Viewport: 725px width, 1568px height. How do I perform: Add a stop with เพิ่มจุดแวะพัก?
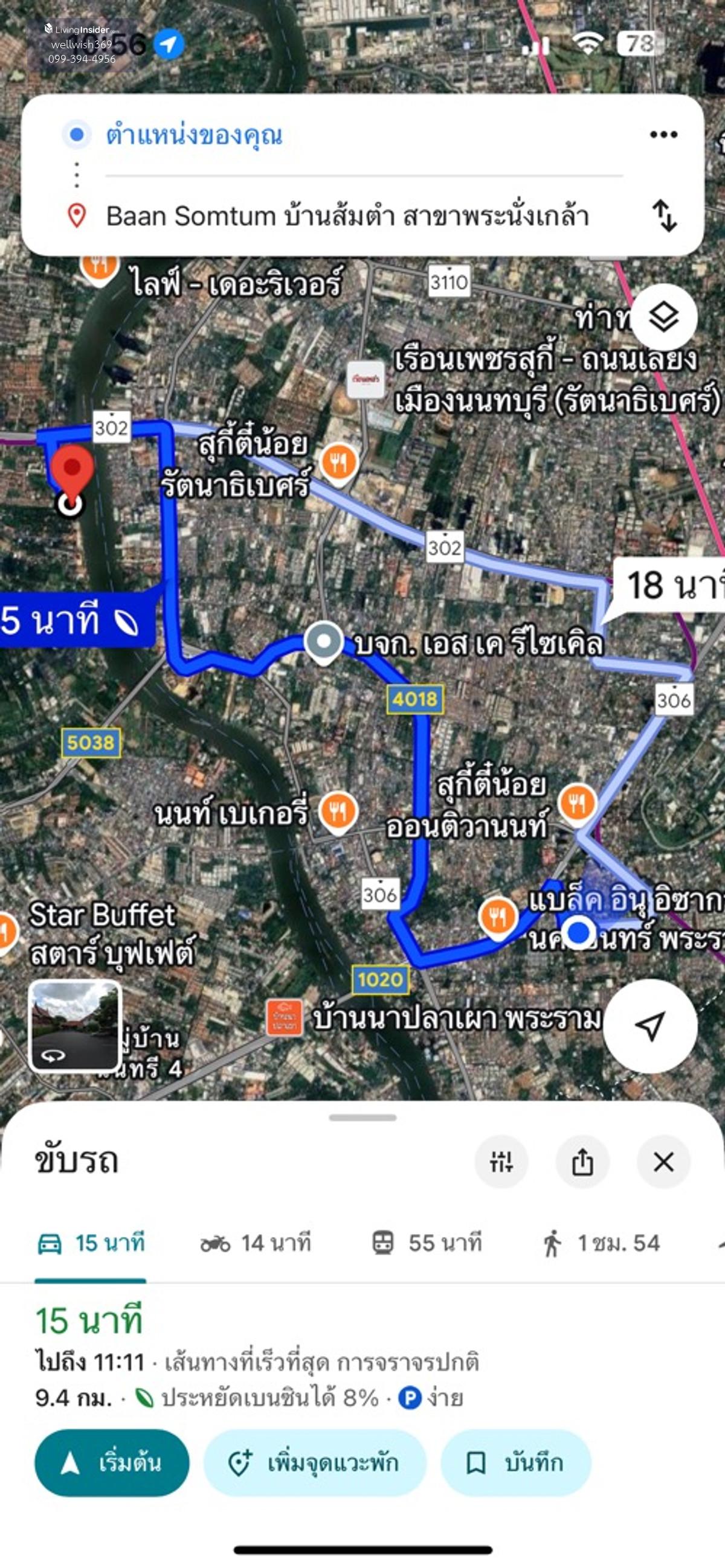click(314, 1462)
